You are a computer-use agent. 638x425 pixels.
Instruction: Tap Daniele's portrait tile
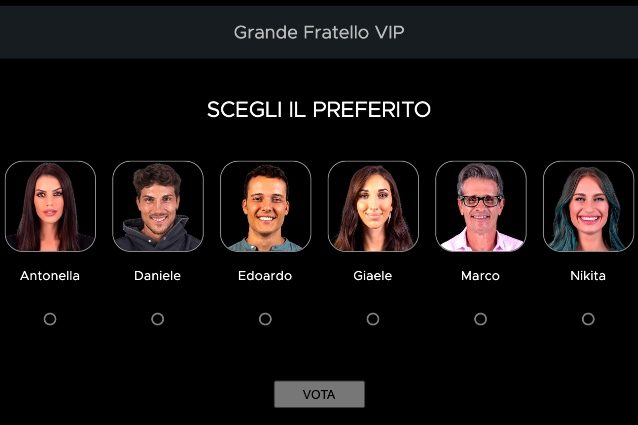coord(158,206)
